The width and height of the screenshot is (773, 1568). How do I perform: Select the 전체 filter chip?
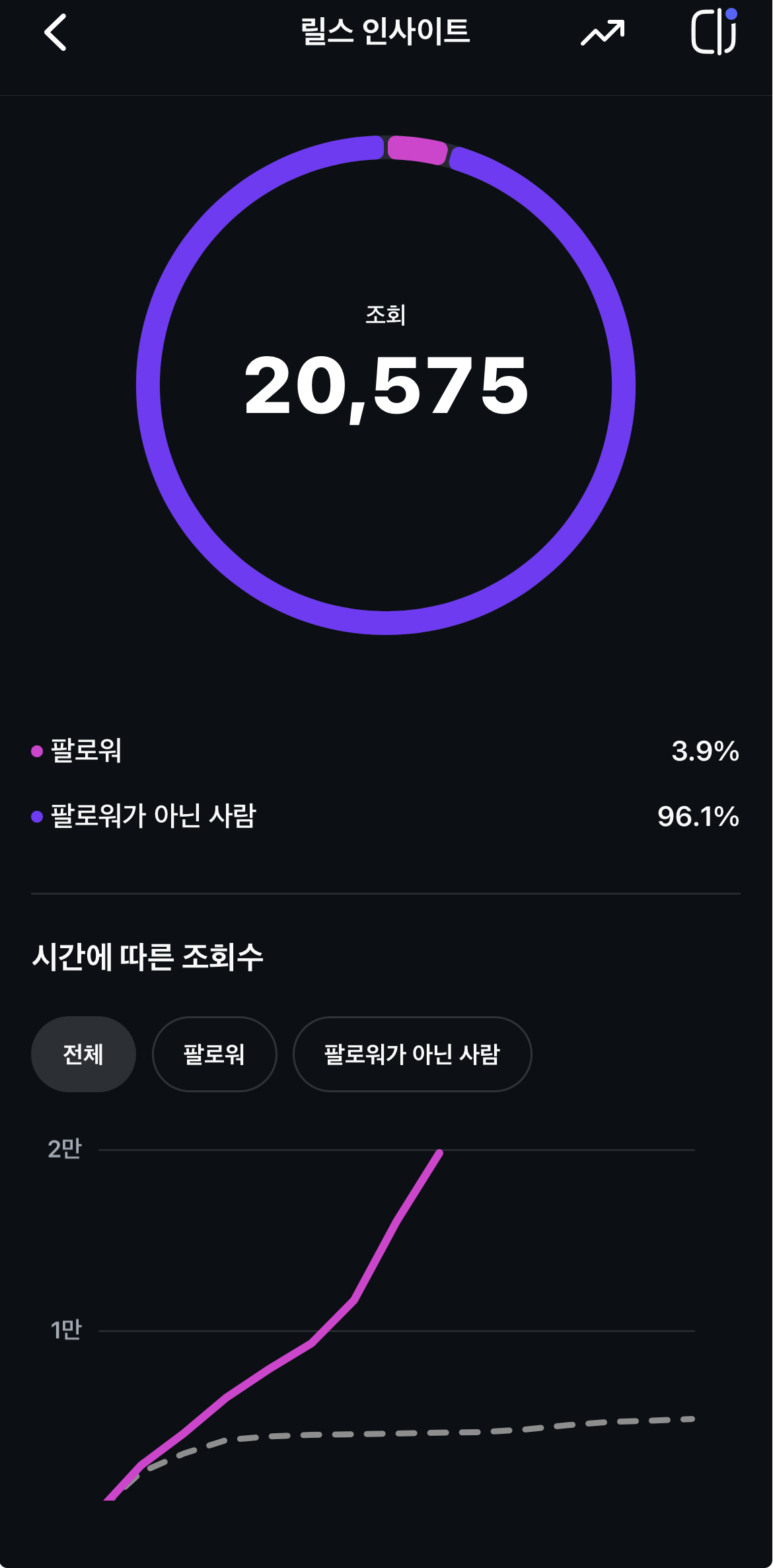tap(83, 1053)
